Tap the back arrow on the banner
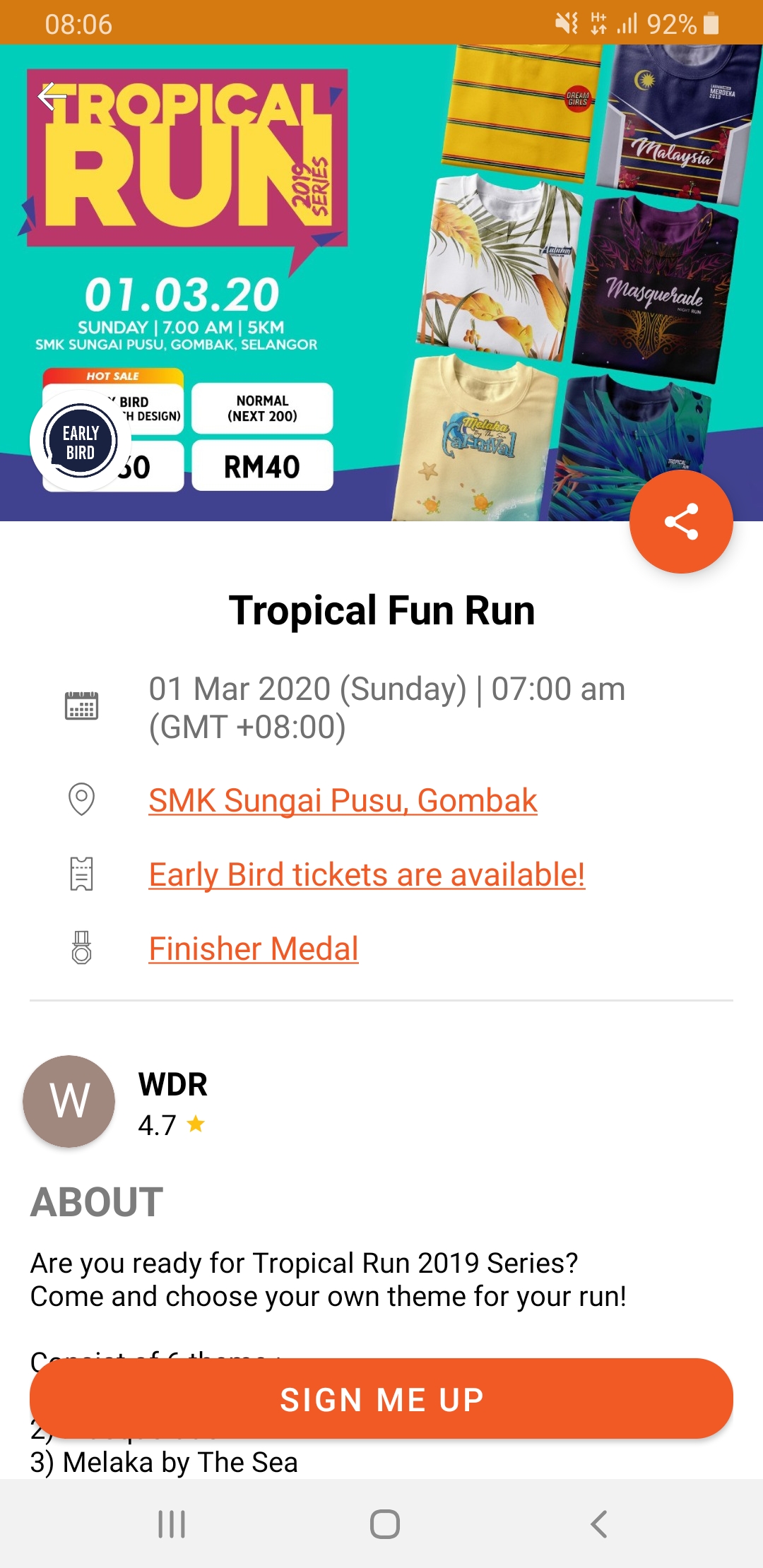The image size is (763, 1568). point(51,97)
